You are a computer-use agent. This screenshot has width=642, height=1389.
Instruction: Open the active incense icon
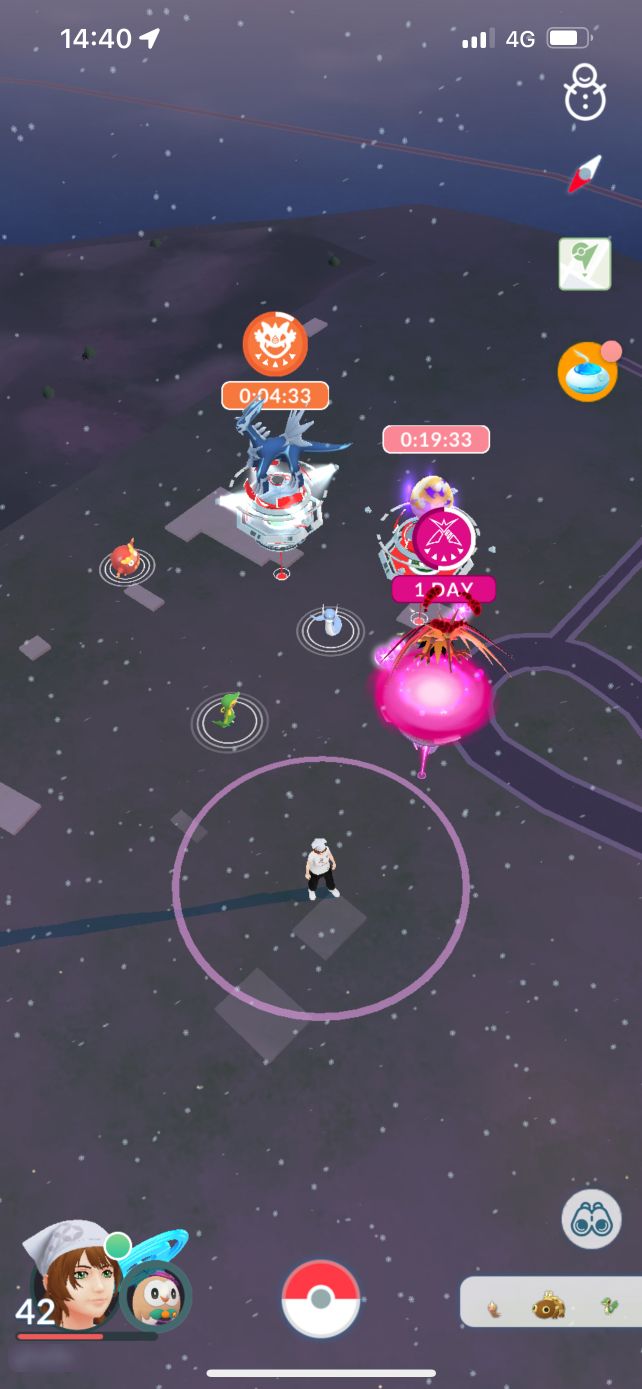[x=587, y=372]
